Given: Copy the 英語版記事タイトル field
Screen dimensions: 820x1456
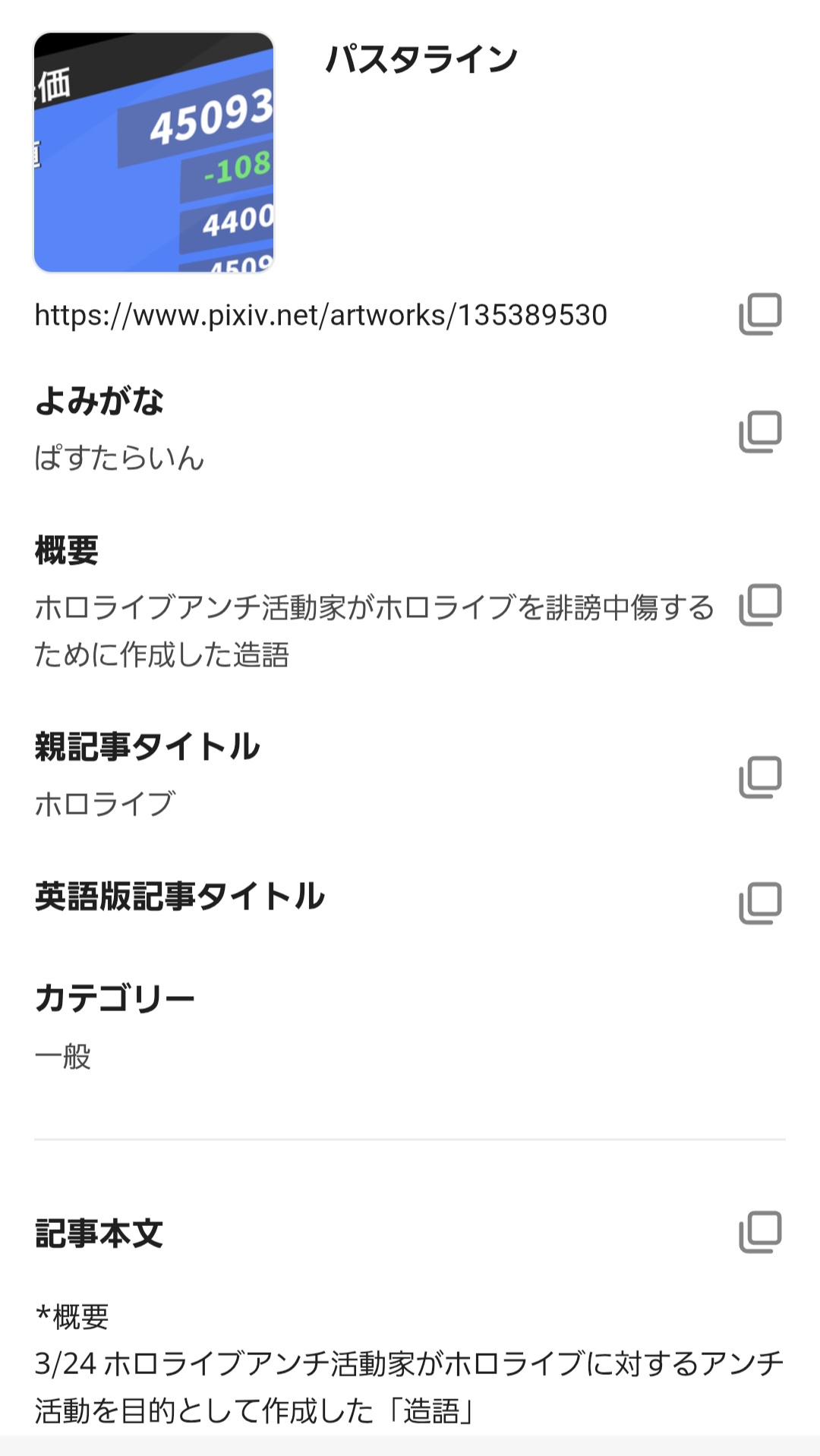Looking at the screenshot, I should pyautogui.click(x=760, y=903).
